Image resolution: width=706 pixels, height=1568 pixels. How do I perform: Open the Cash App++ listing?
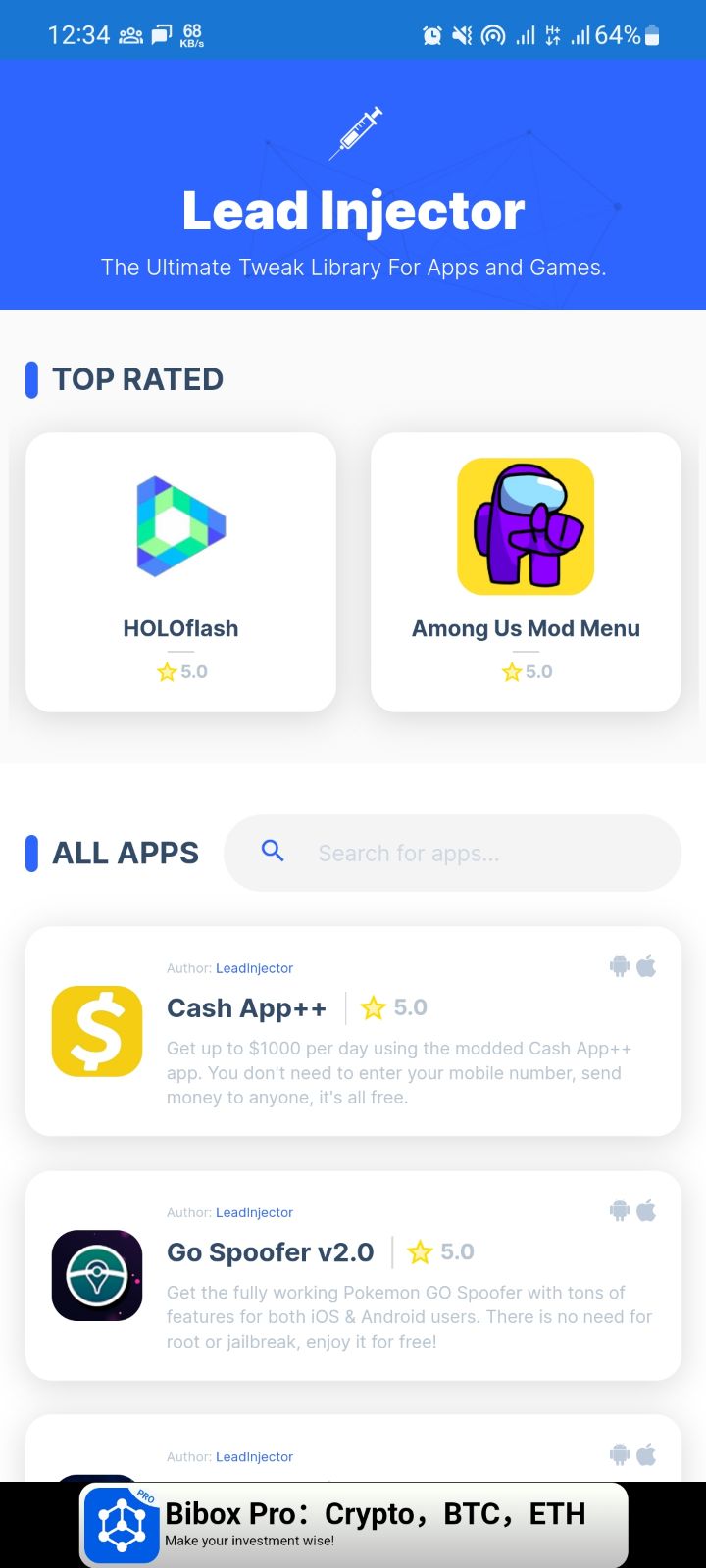(x=353, y=1031)
